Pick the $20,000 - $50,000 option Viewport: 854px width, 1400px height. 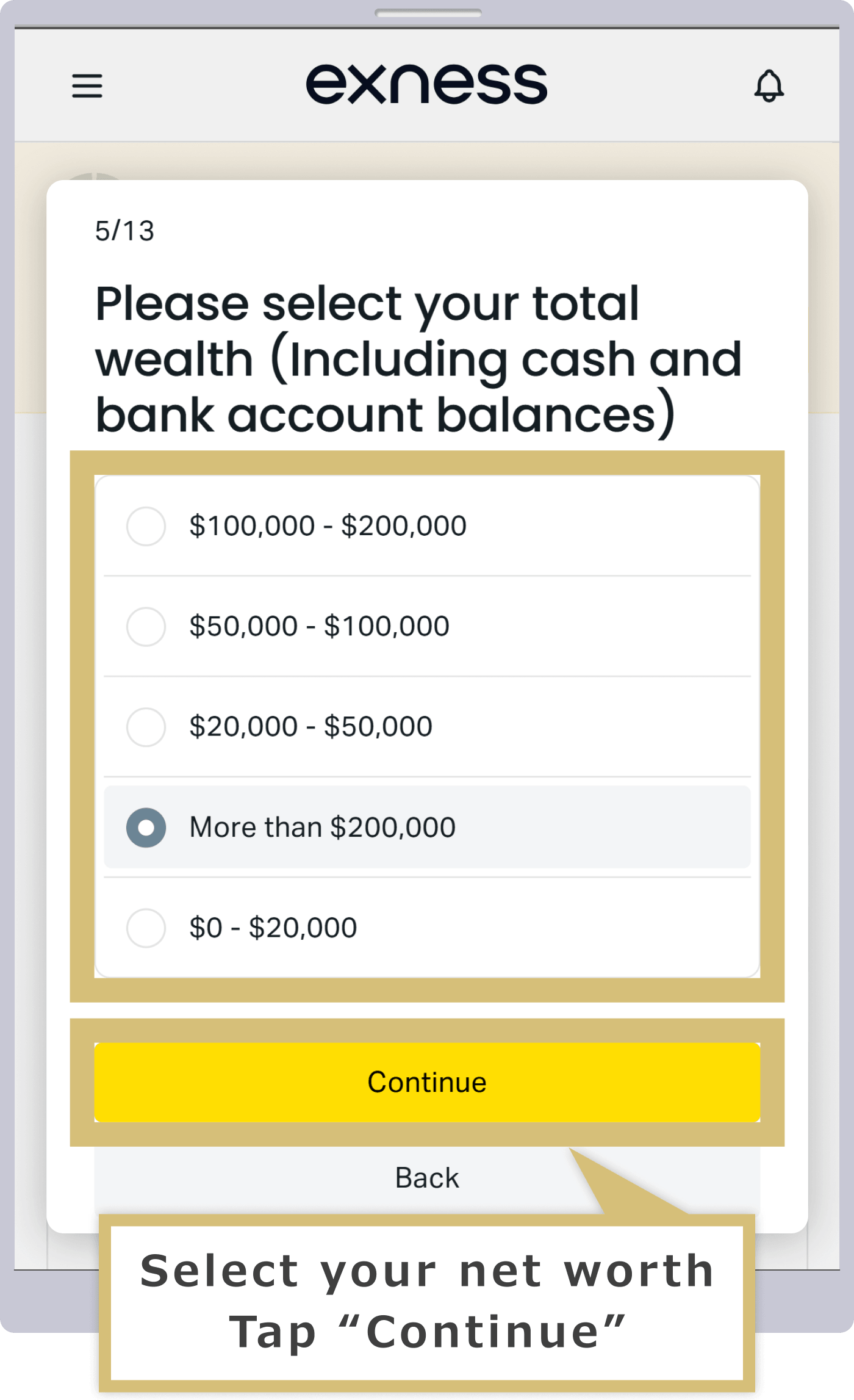[x=427, y=727]
